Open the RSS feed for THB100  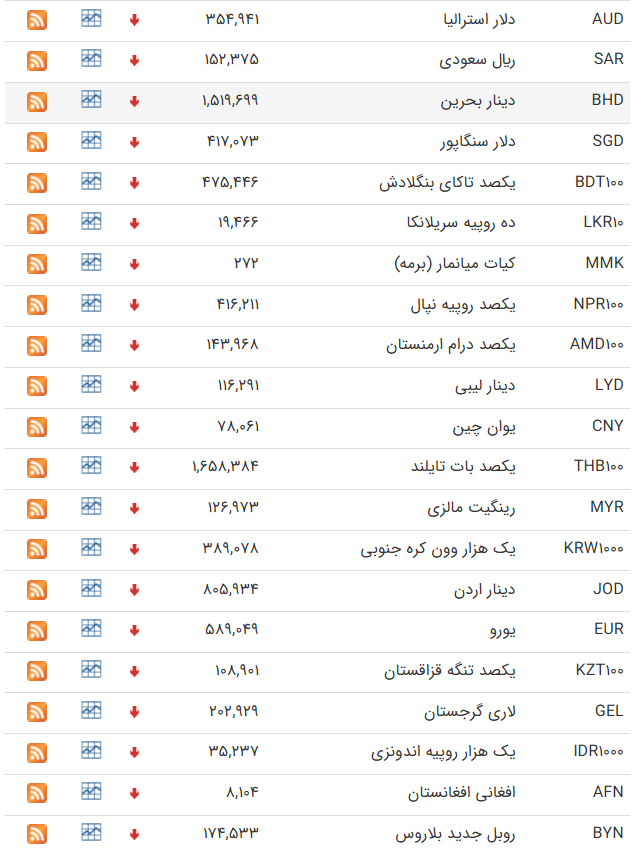[x=37, y=467]
